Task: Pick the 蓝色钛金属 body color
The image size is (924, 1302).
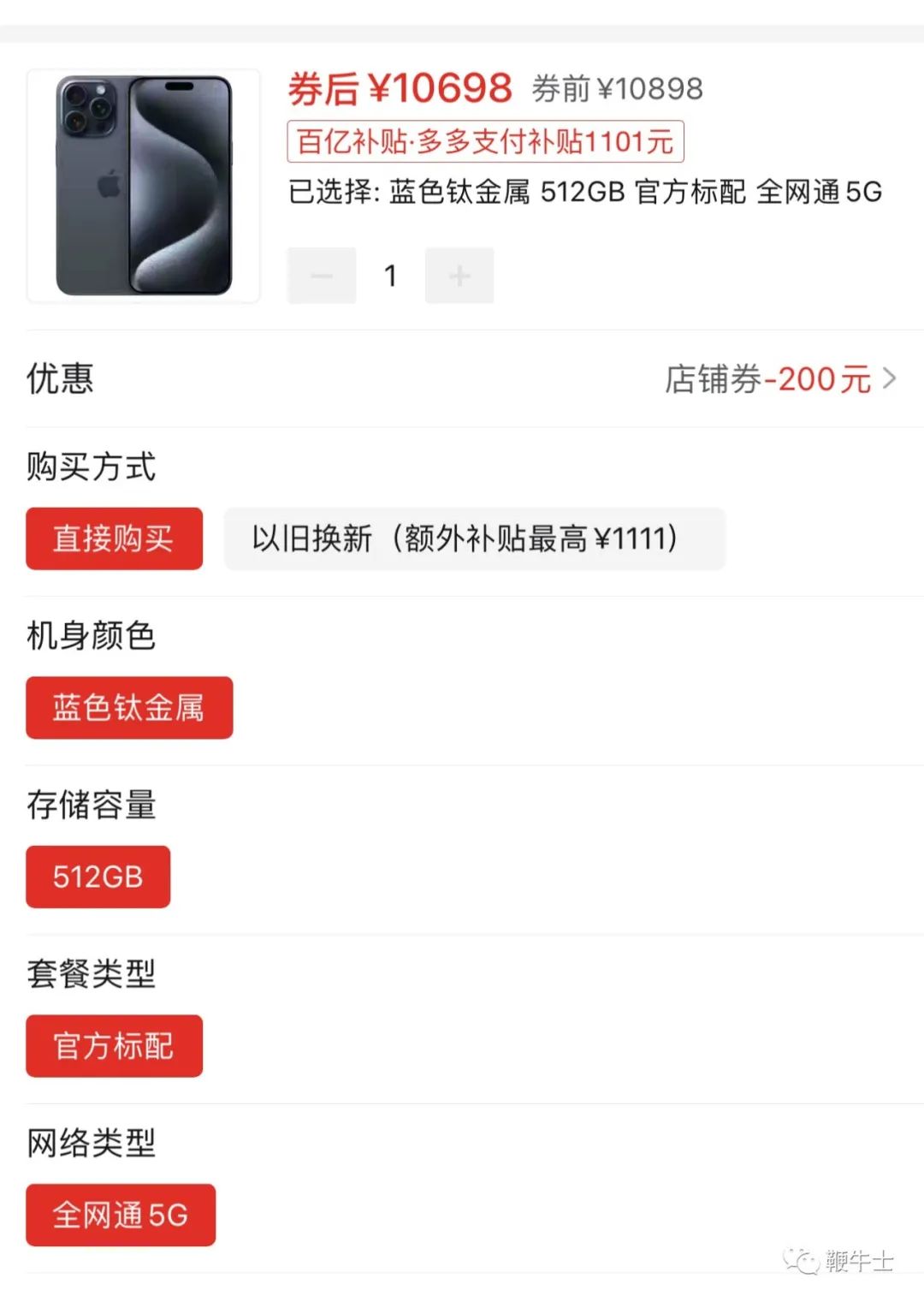Action: click(129, 708)
